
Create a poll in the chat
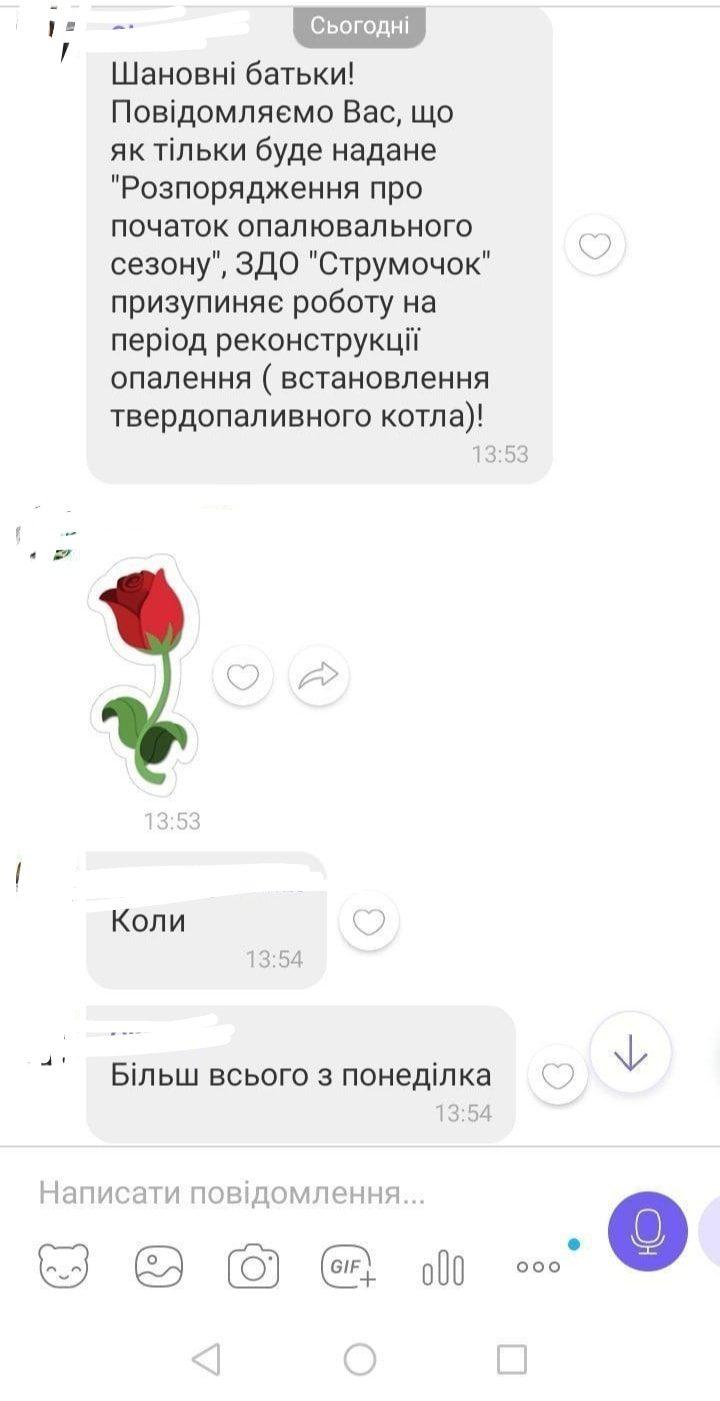click(x=443, y=1268)
